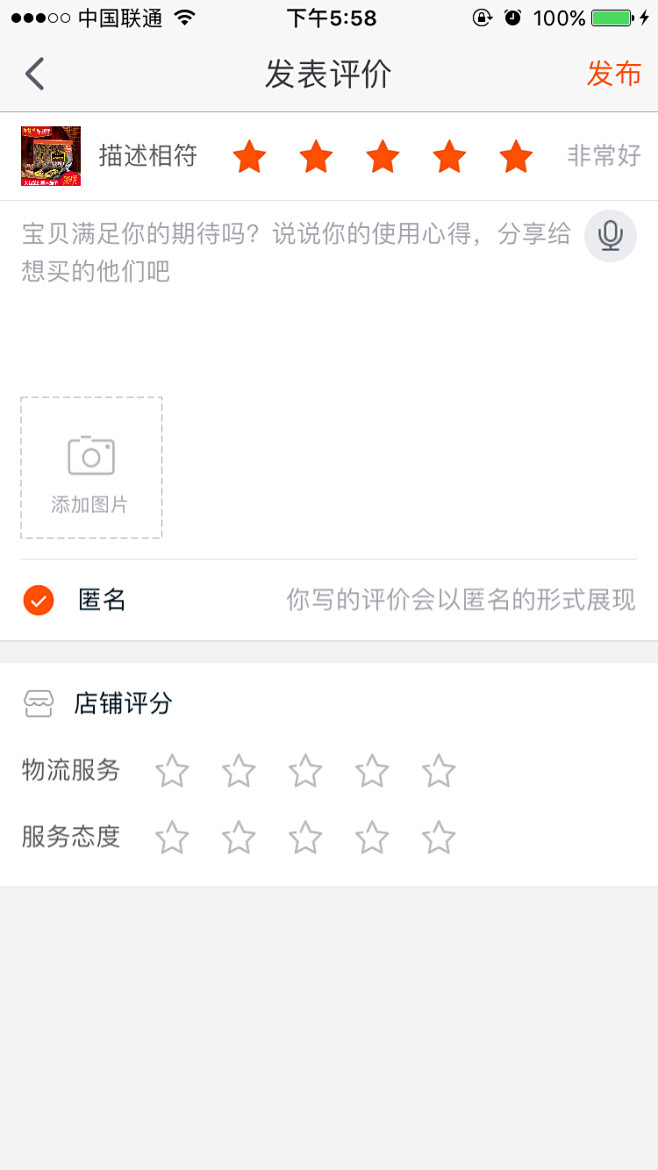This screenshot has width=658, height=1170.
Task: Start voice input with the microphone
Action: point(610,236)
